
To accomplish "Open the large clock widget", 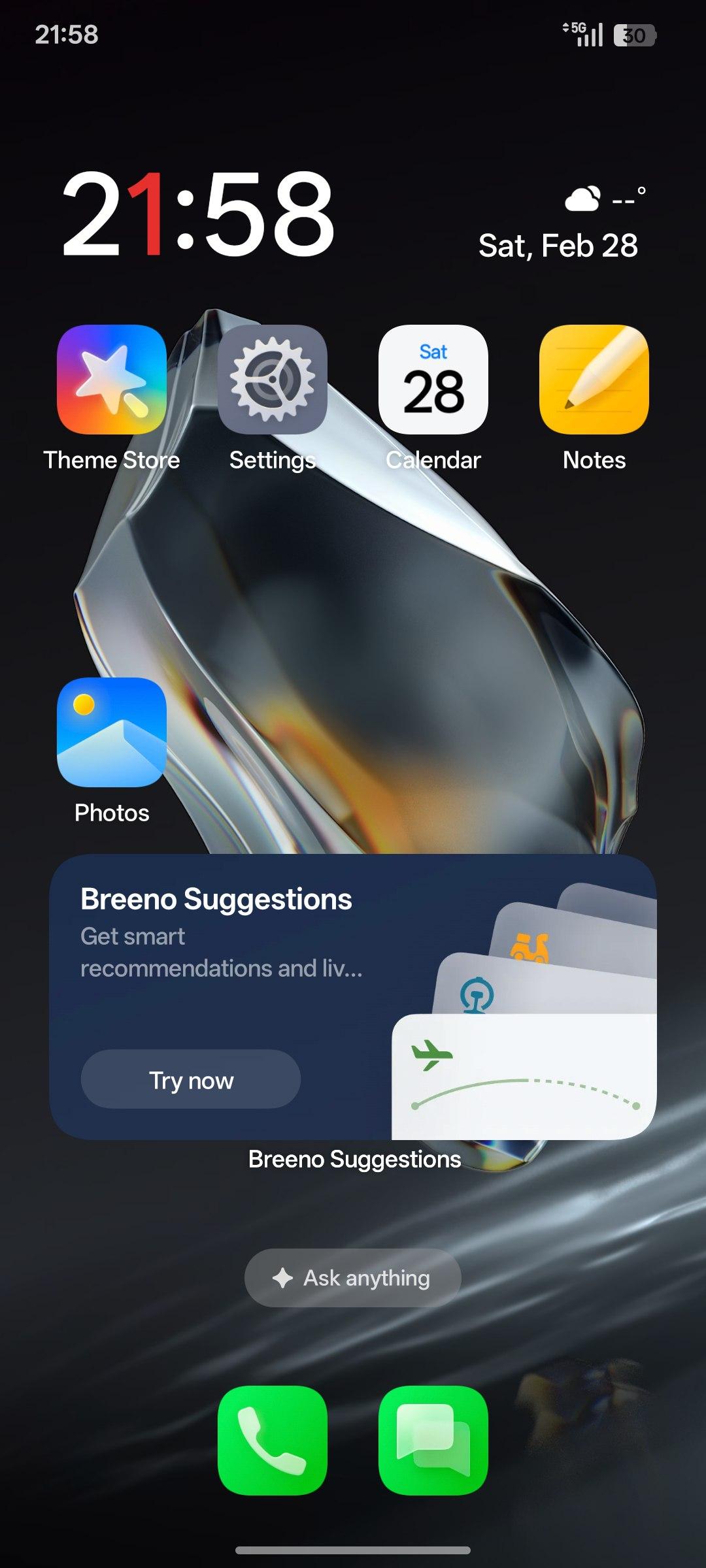I will coord(197,214).
